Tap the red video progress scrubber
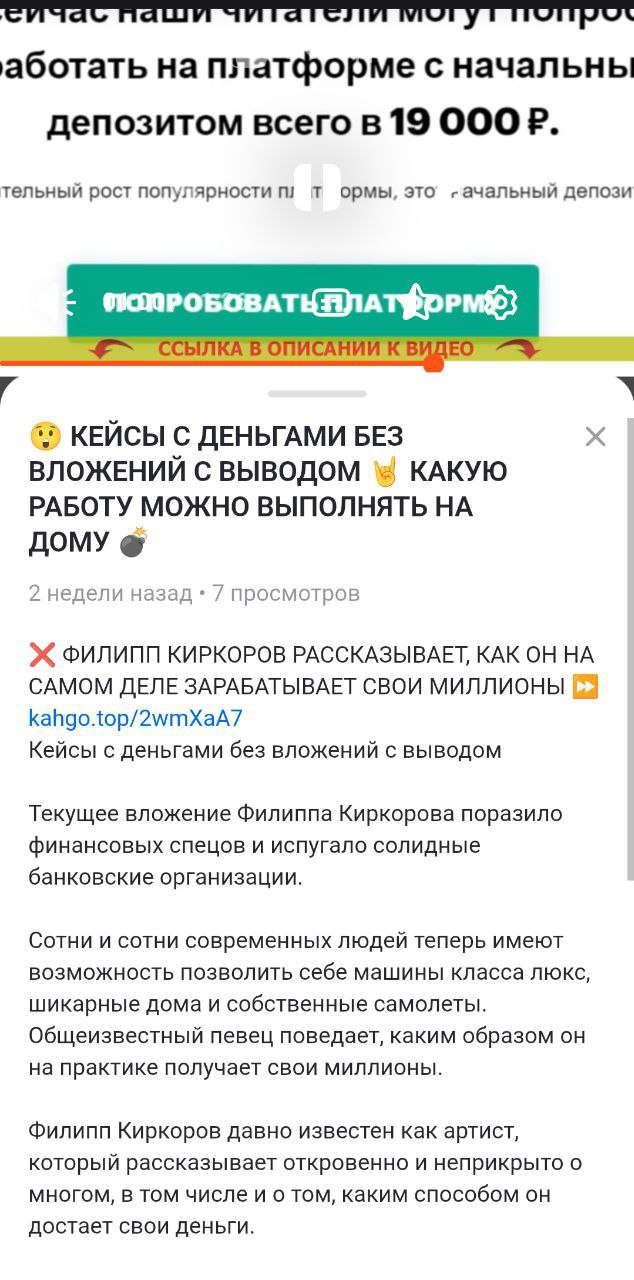634x1280 pixels. (x=433, y=363)
